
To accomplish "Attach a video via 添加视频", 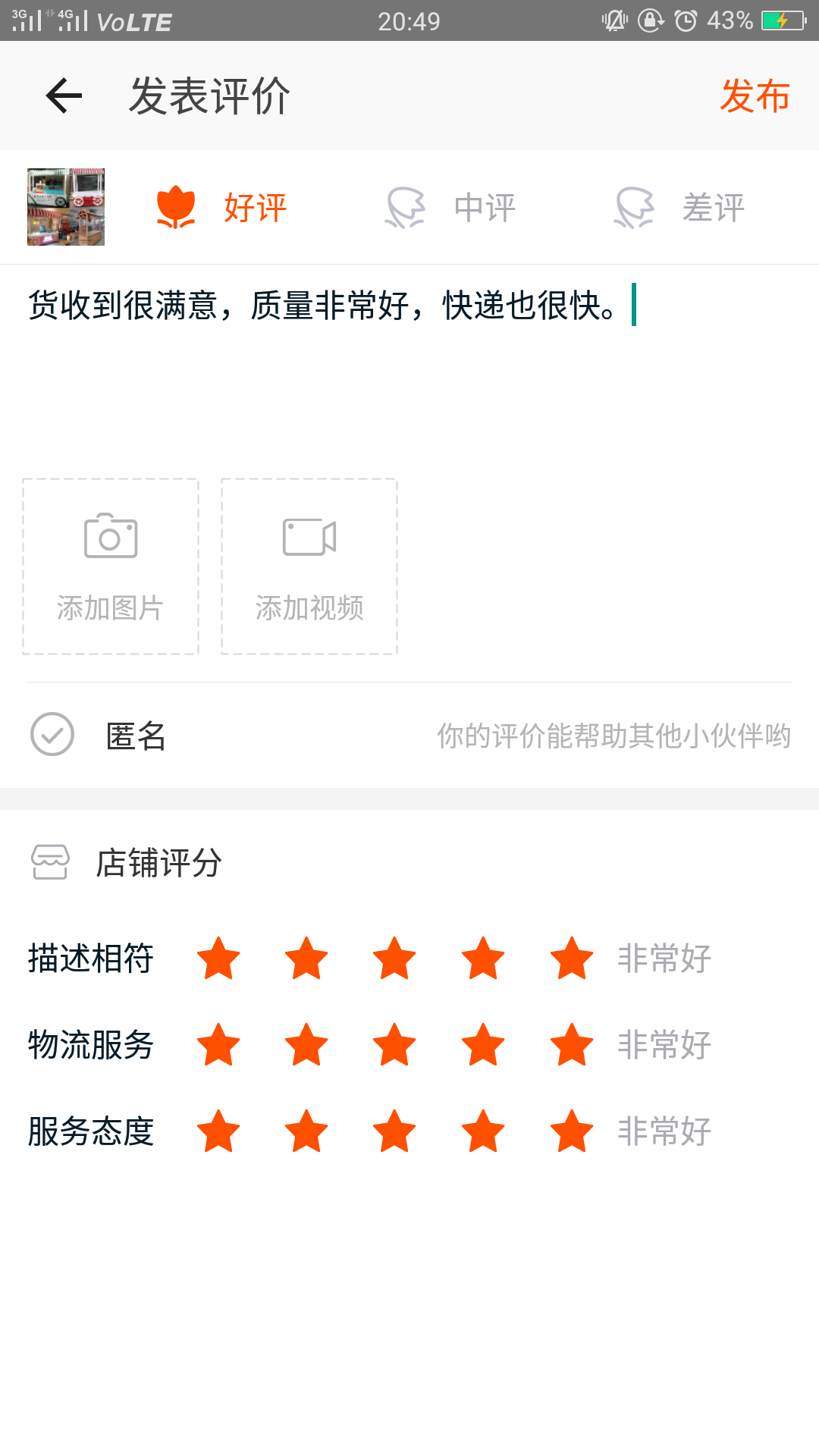I will (x=309, y=566).
